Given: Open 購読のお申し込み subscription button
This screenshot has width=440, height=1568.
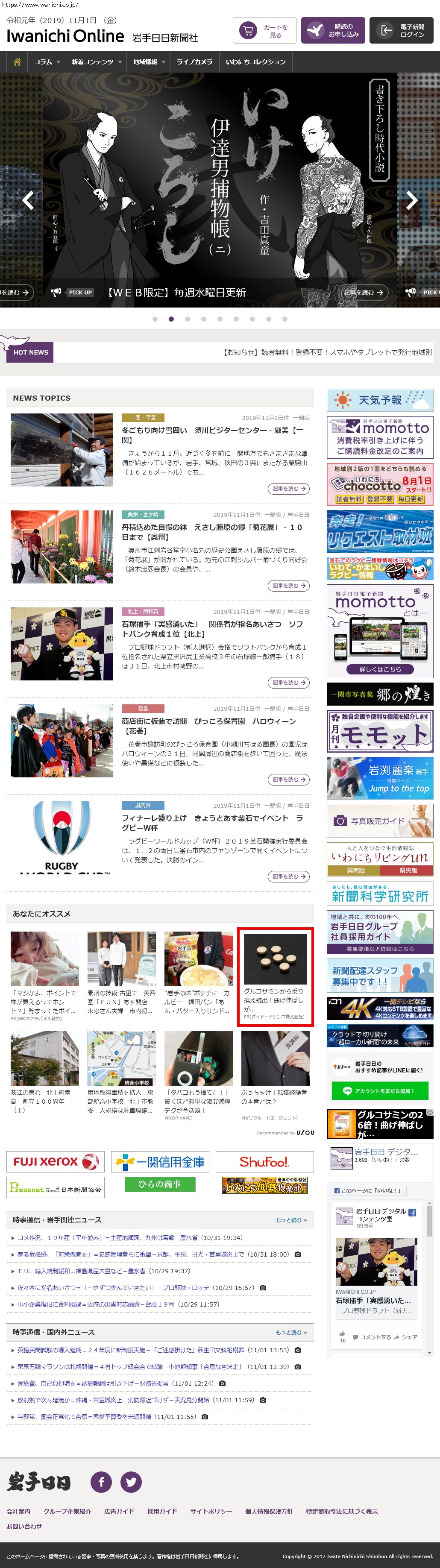Looking at the screenshot, I should tap(333, 30).
